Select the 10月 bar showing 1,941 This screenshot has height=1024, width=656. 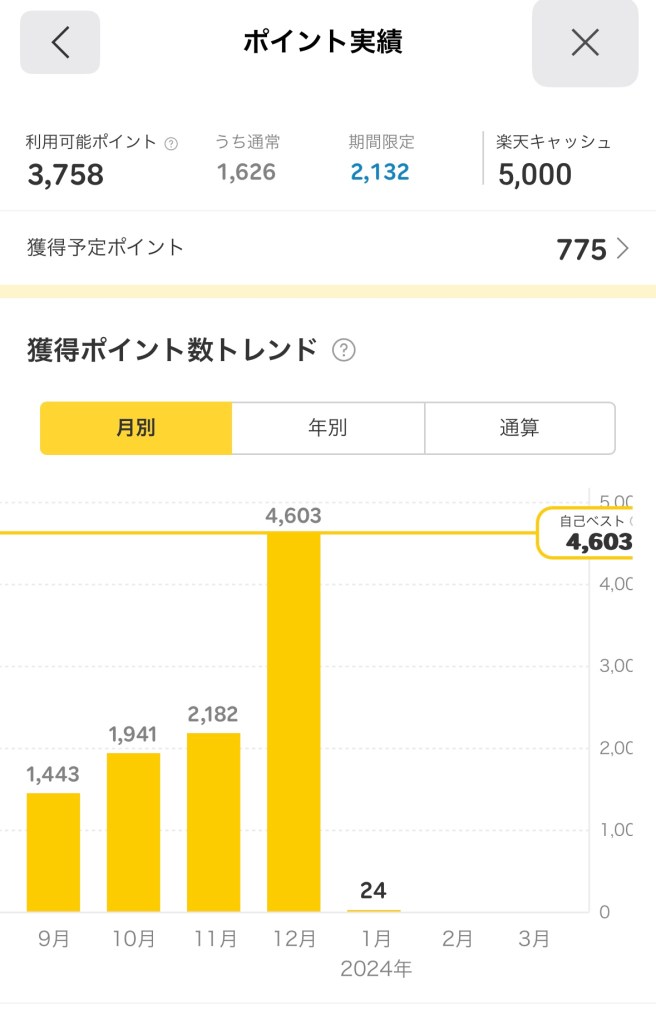[x=134, y=832]
